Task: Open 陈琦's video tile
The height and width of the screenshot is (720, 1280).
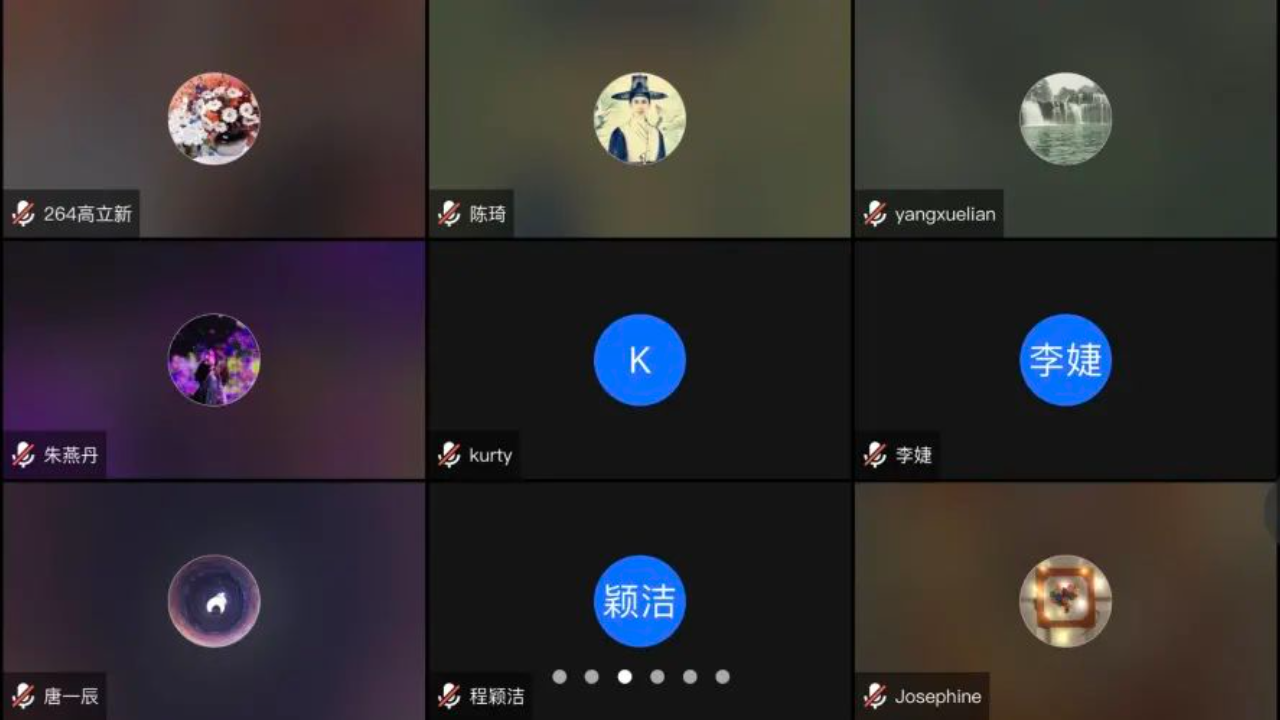Action: [x=640, y=118]
